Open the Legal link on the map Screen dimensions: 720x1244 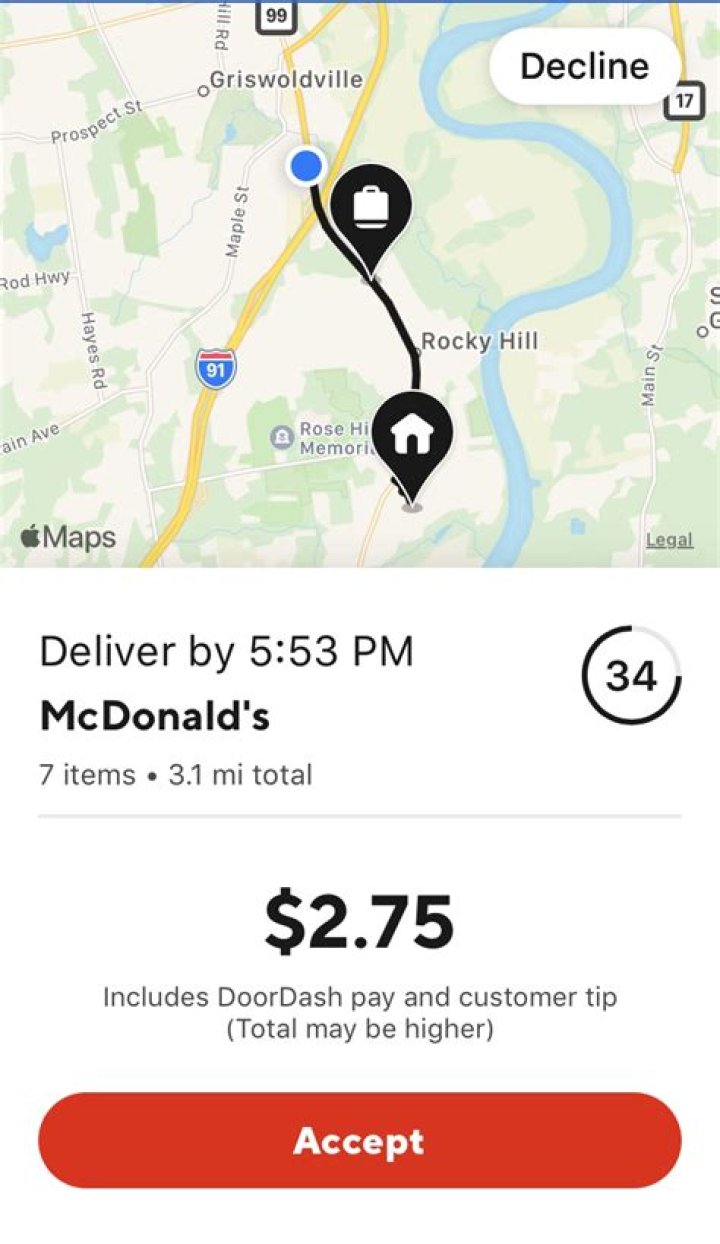pyautogui.click(x=669, y=540)
